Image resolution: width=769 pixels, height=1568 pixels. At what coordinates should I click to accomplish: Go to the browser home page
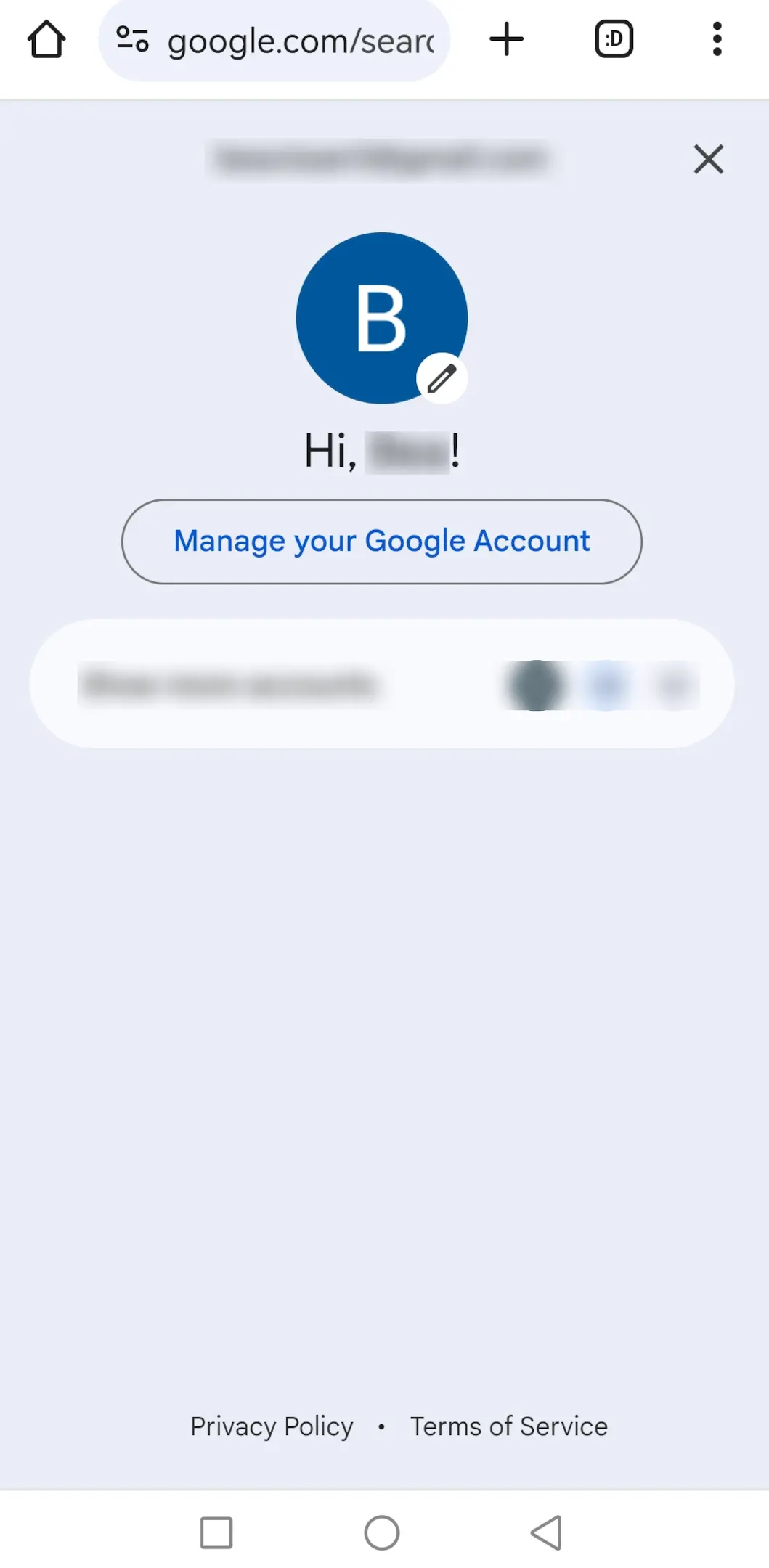tap(46, 39)
